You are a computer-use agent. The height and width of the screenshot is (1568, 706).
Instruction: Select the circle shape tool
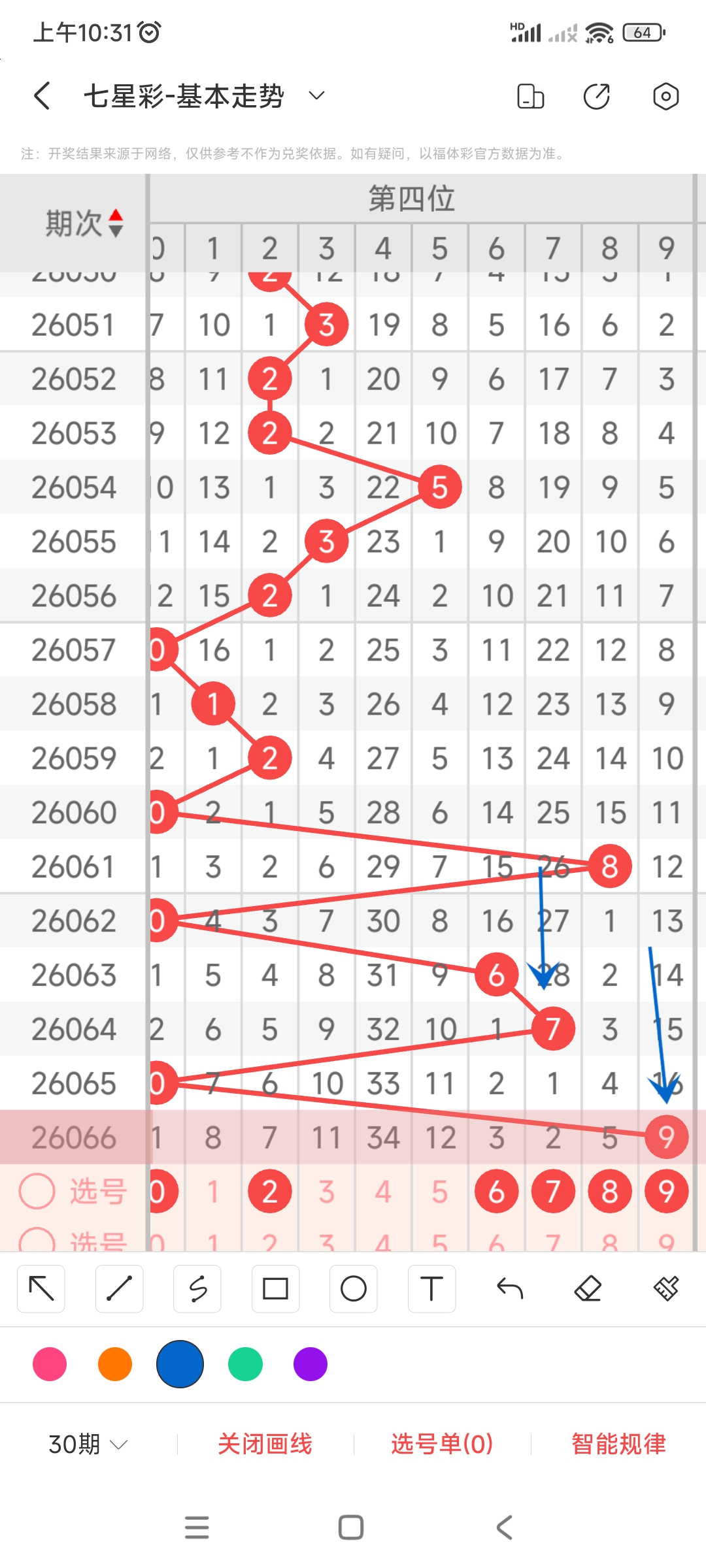[x=354, y=1288]
